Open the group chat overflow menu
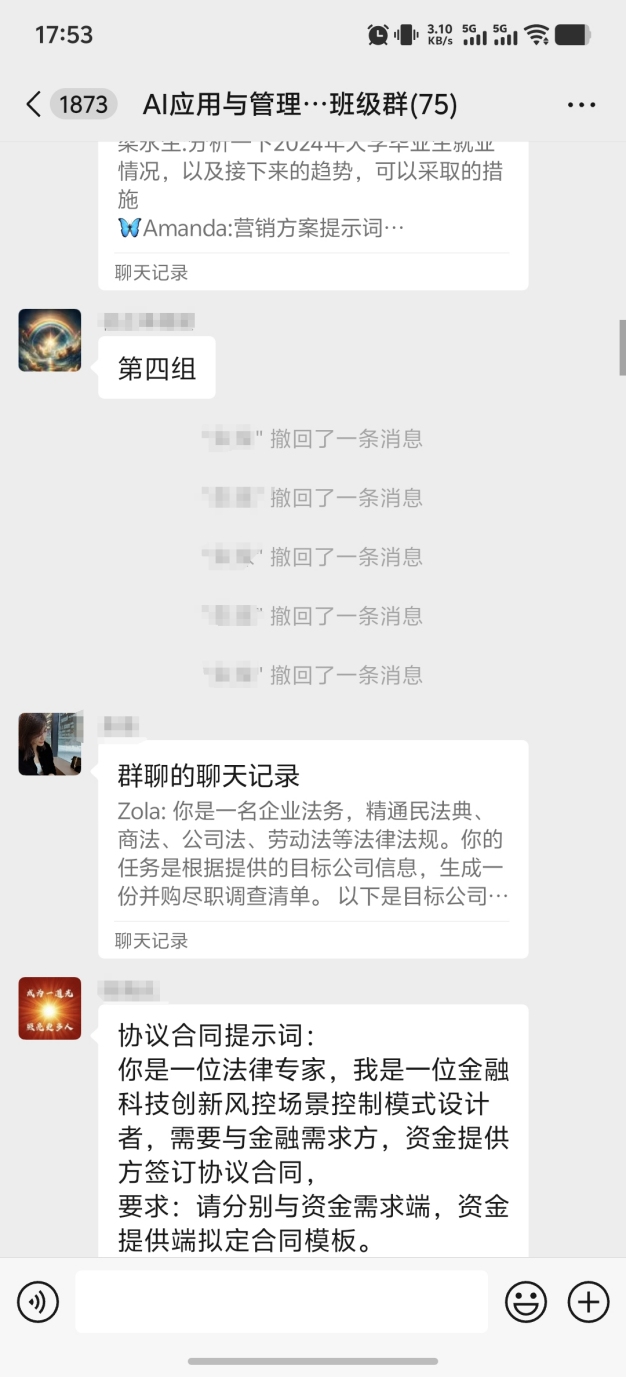 [581, 104]
